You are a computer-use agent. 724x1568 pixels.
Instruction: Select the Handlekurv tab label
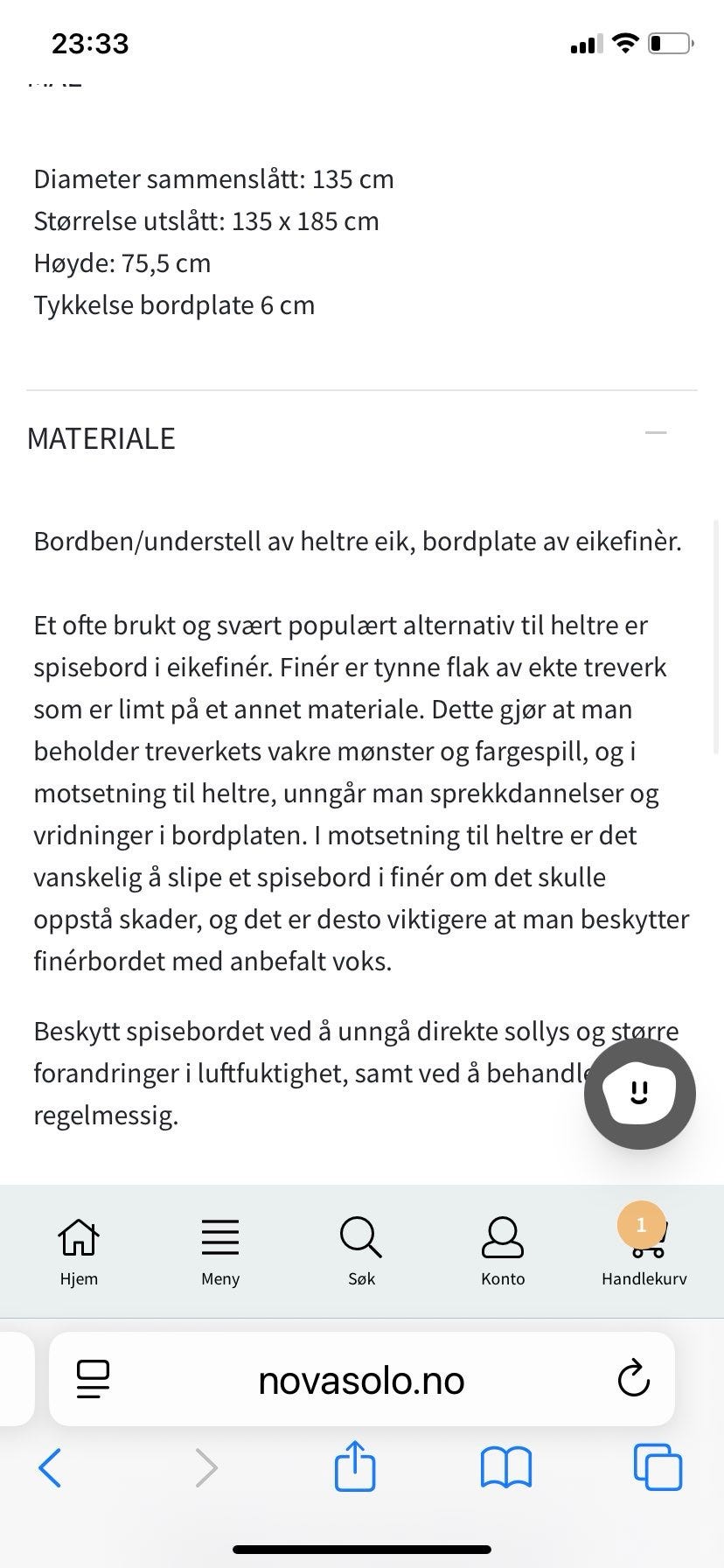(x=644, y=1278)
